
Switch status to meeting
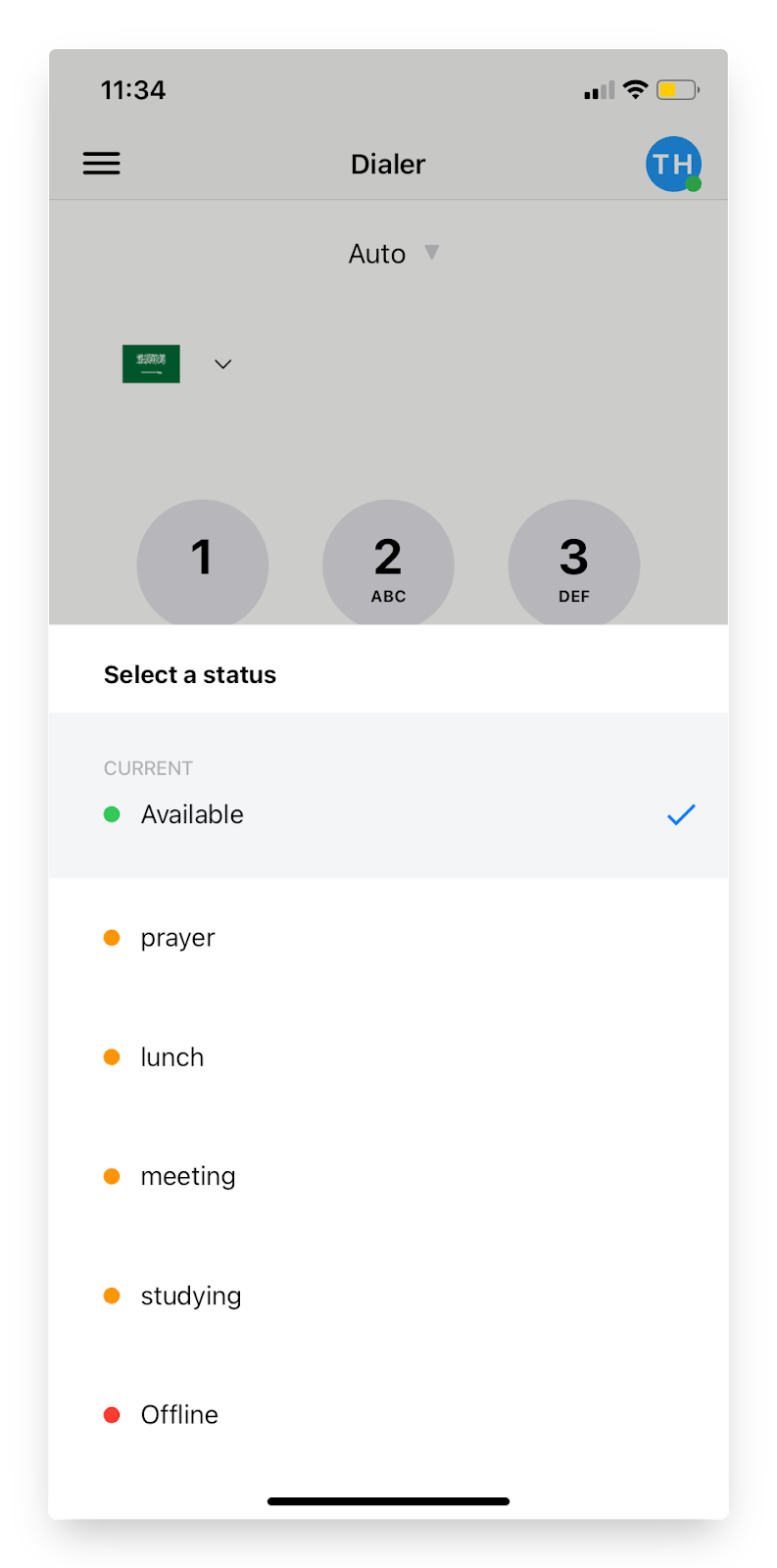tap(388, 1176)
